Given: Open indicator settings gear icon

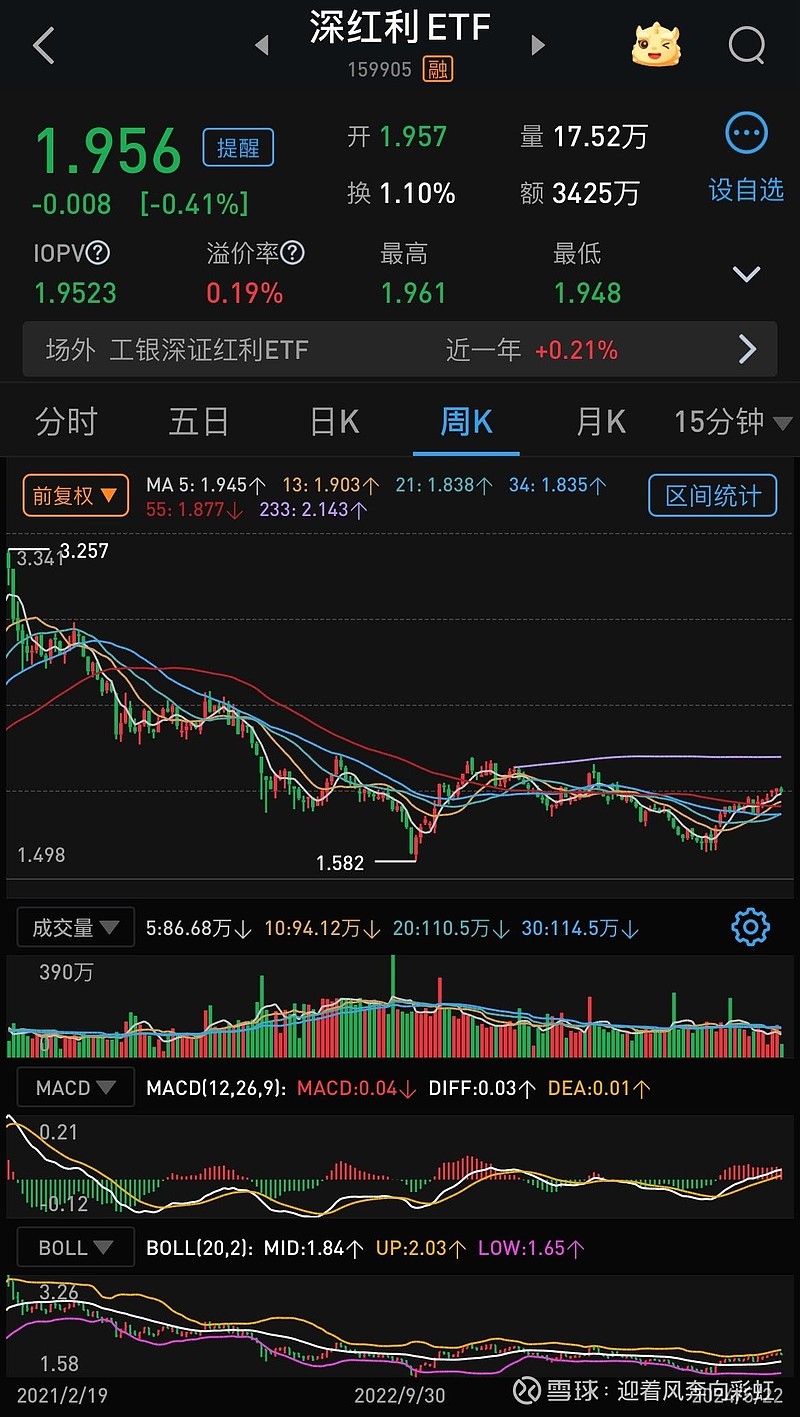Looking at the screenshot, I should point(750,928).
